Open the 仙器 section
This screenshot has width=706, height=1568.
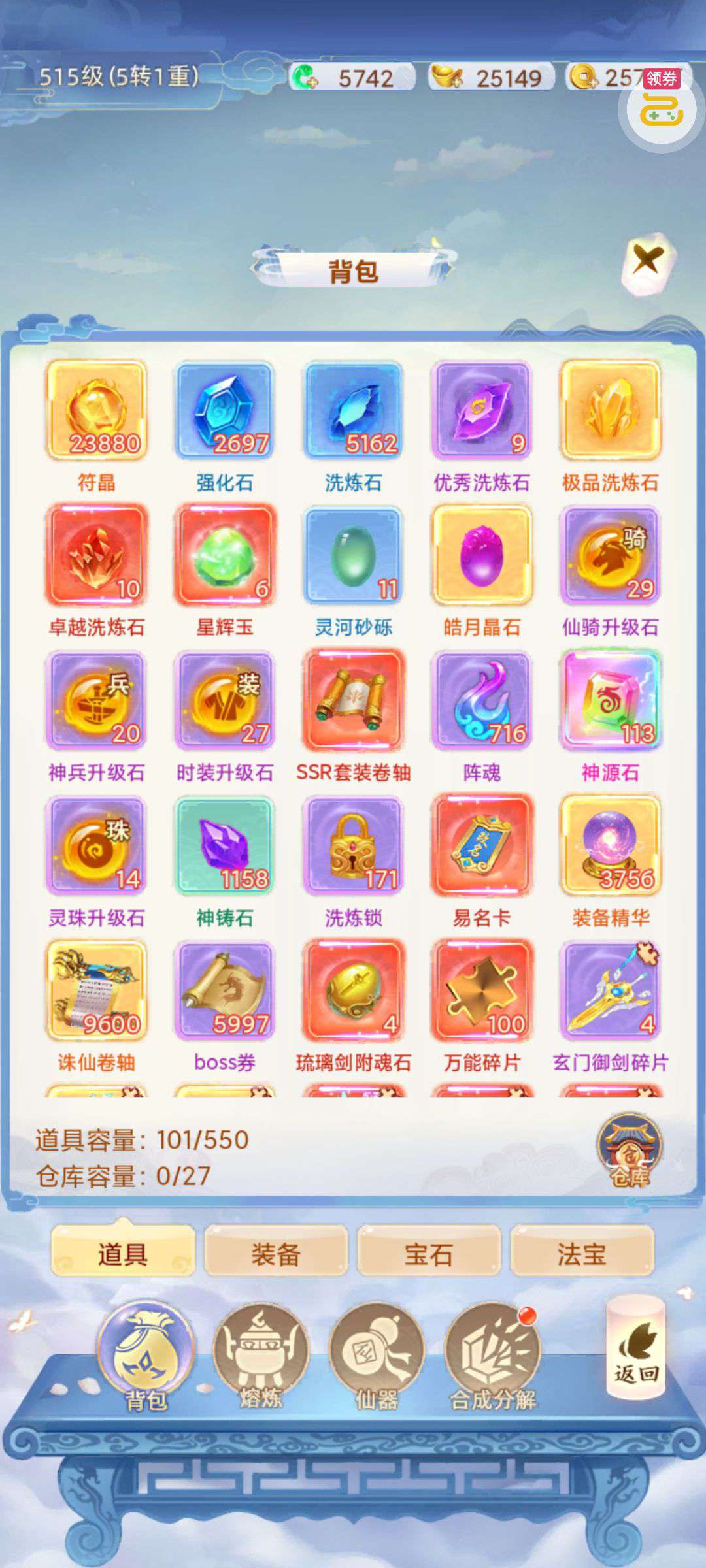[377, 1354]
